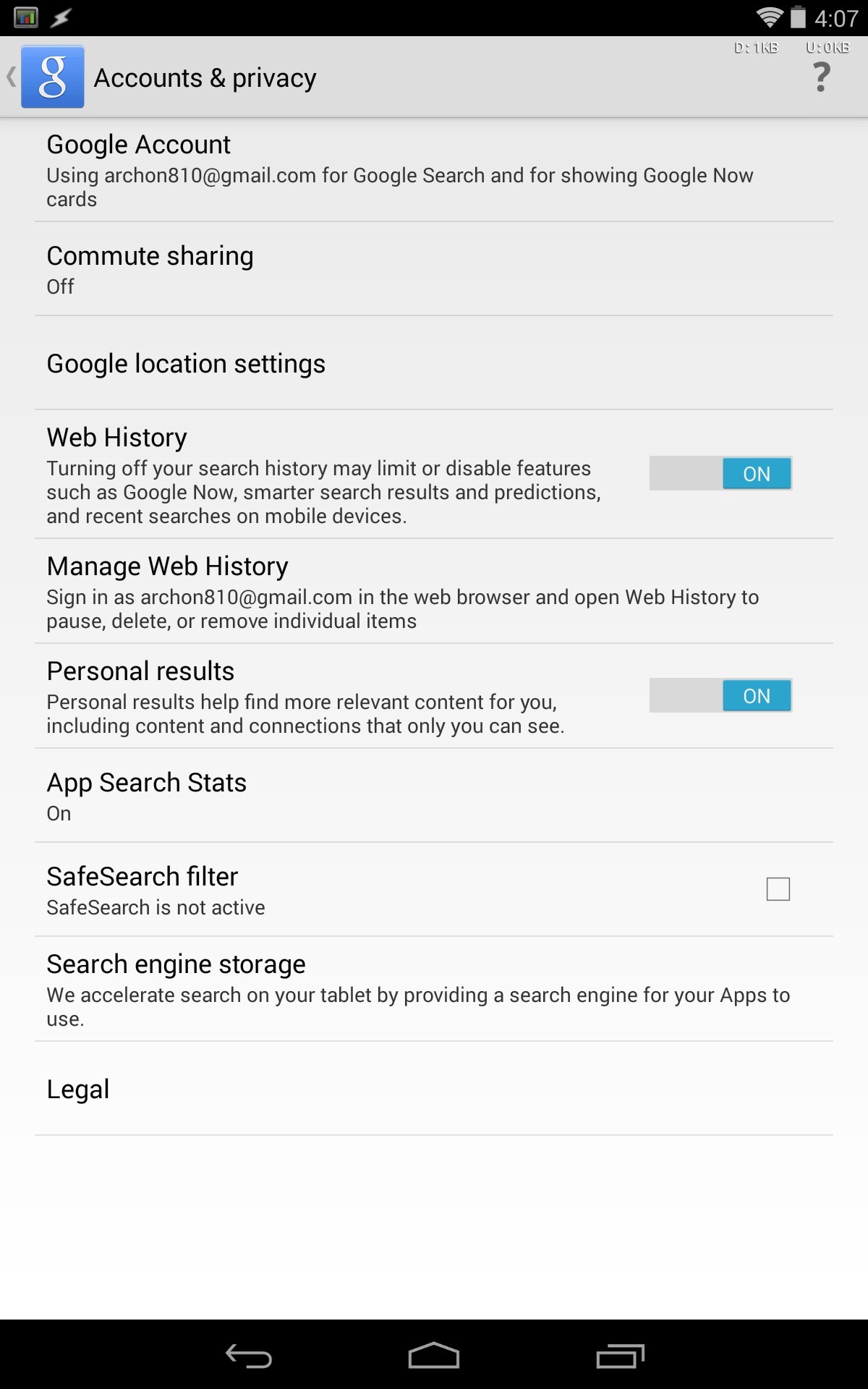This screenshot has width=868, height=1389.
Task: Go back via the Google icon
Action: click(x=51, y=77)
